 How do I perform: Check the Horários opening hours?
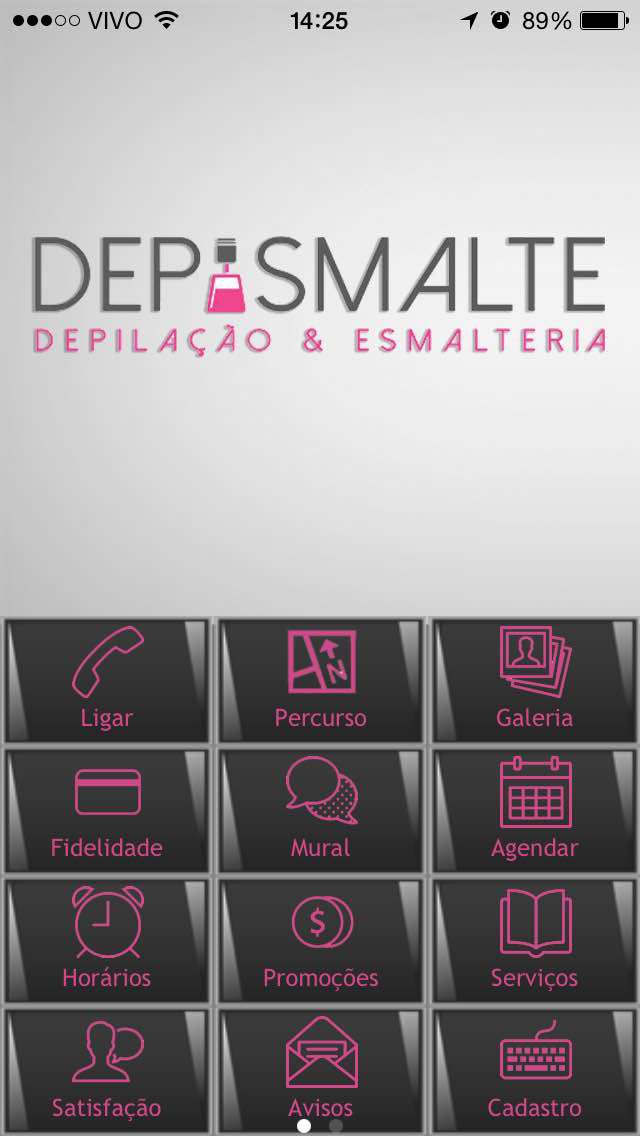point(107,940)
